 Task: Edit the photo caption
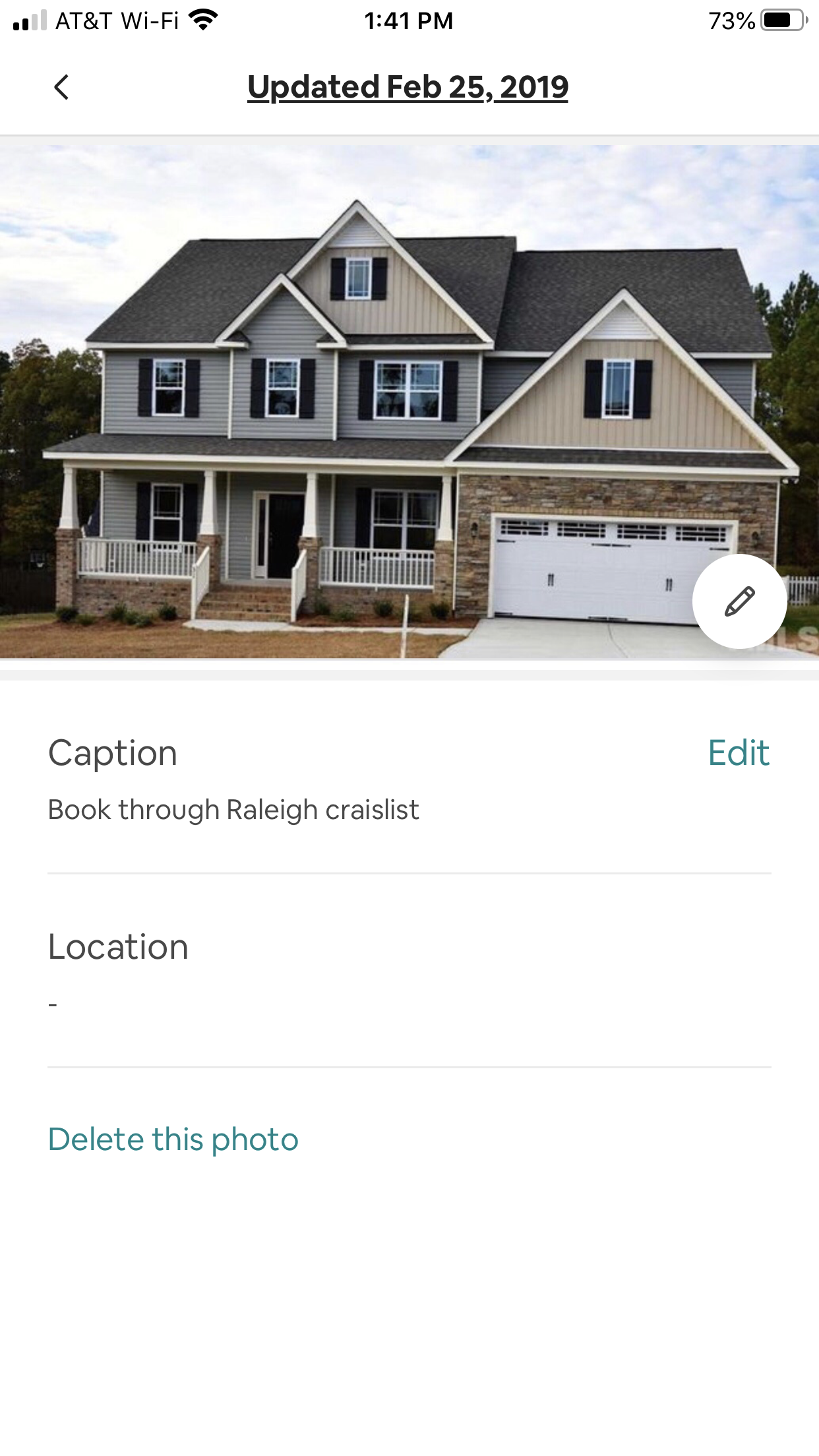click(739, 752)
